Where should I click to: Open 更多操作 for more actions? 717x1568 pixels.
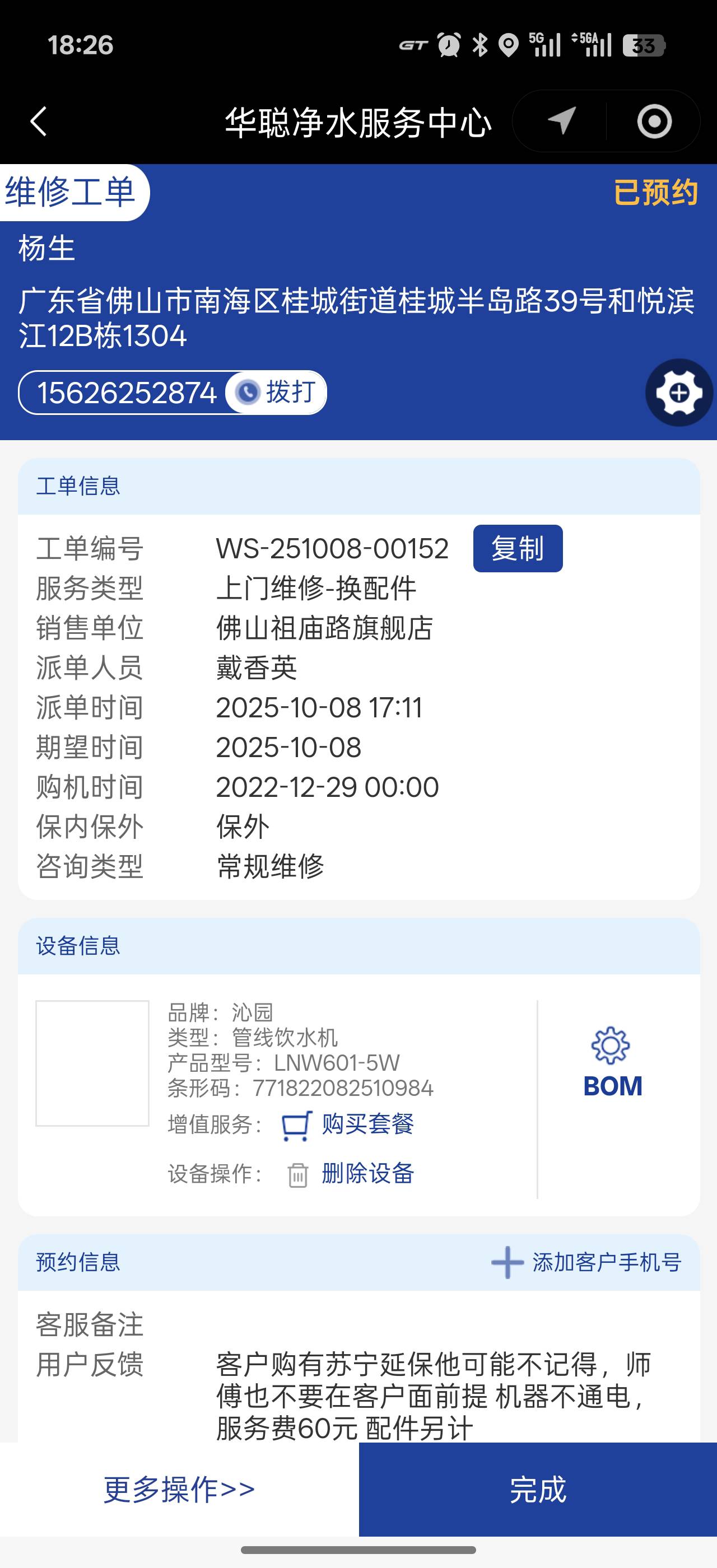coord(179,1489)
